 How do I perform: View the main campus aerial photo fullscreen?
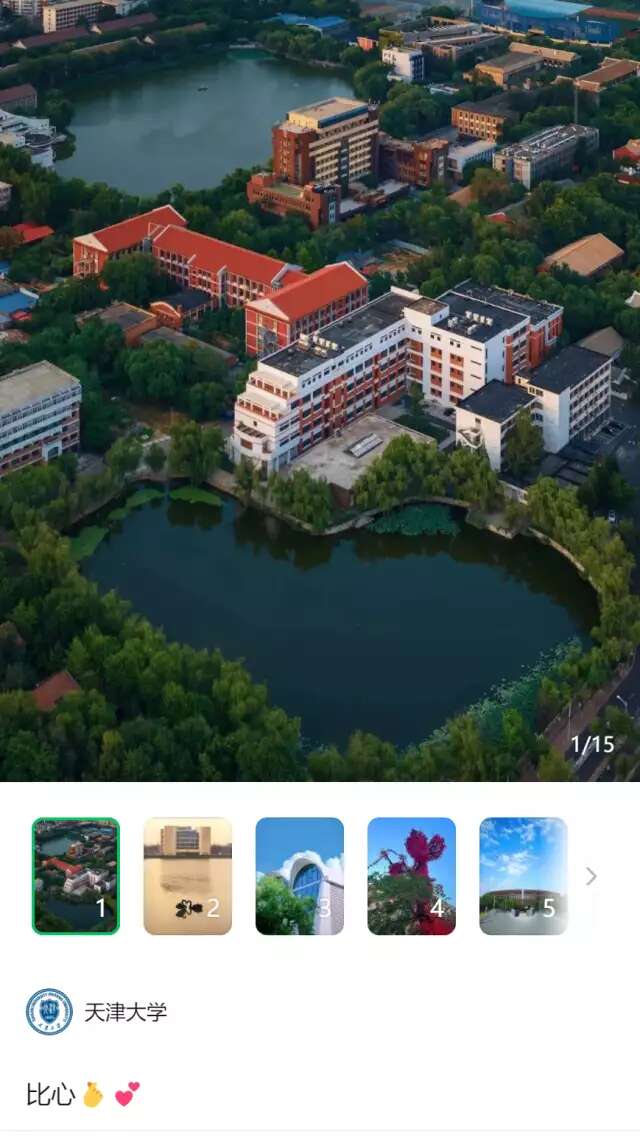point(320,390)
